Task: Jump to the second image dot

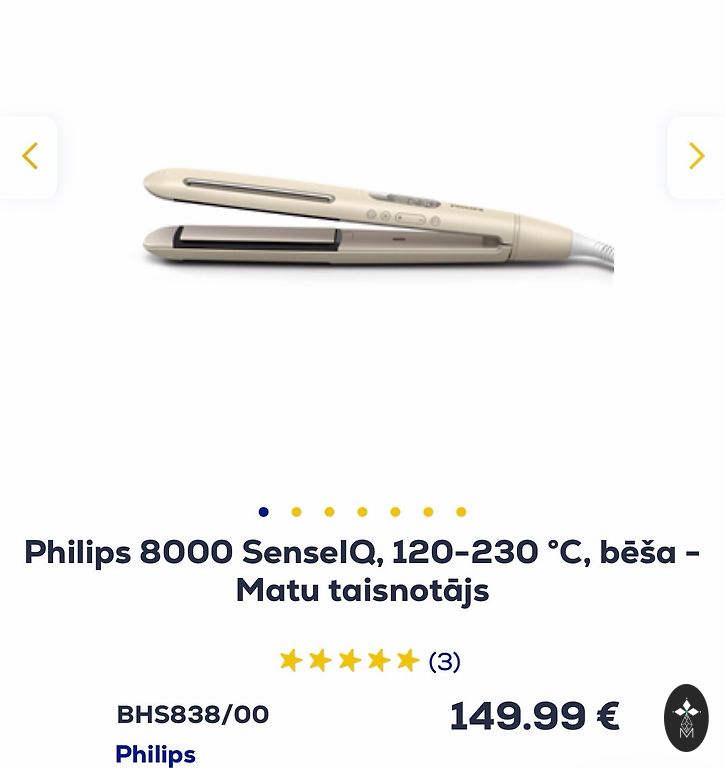Action: [296, 512]
